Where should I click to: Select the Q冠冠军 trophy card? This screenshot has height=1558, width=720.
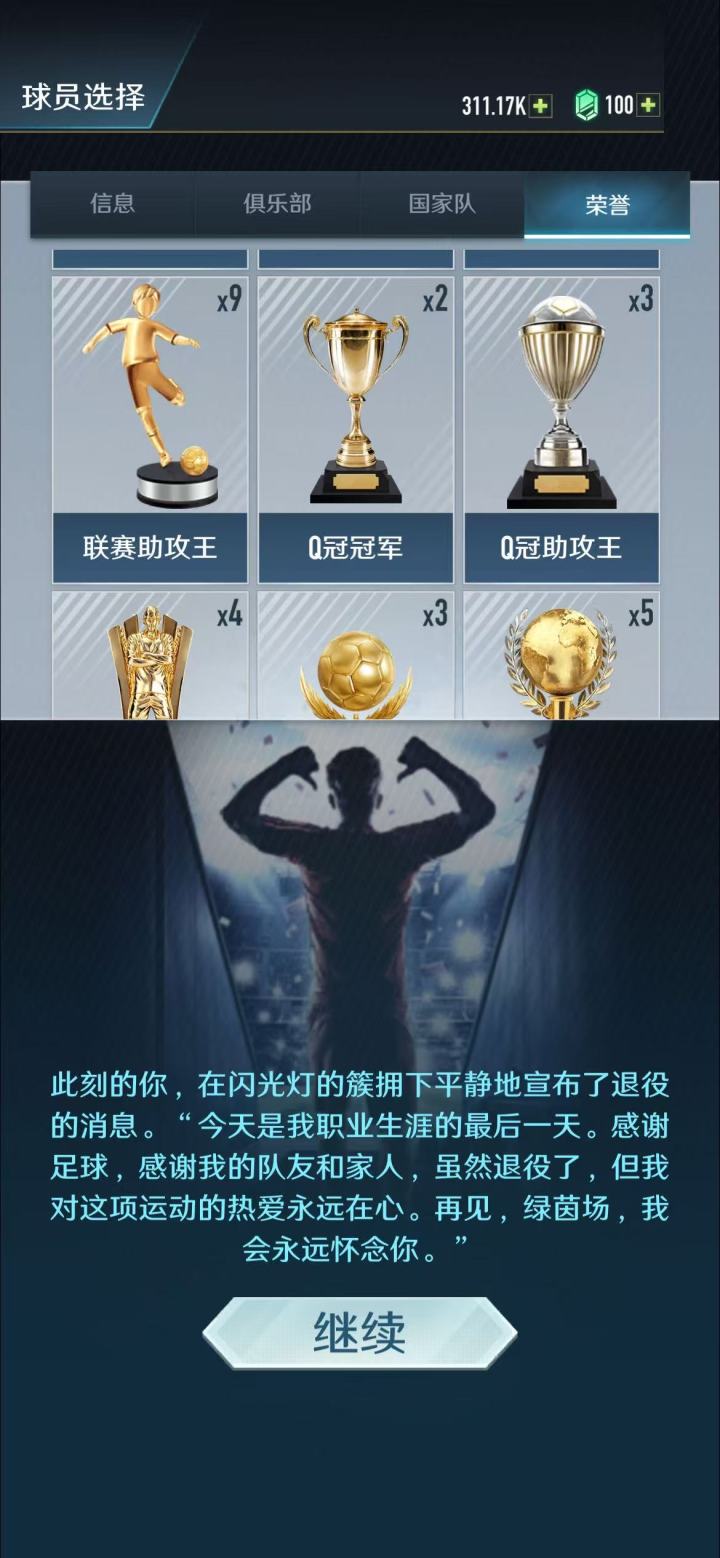pos(355,546)
